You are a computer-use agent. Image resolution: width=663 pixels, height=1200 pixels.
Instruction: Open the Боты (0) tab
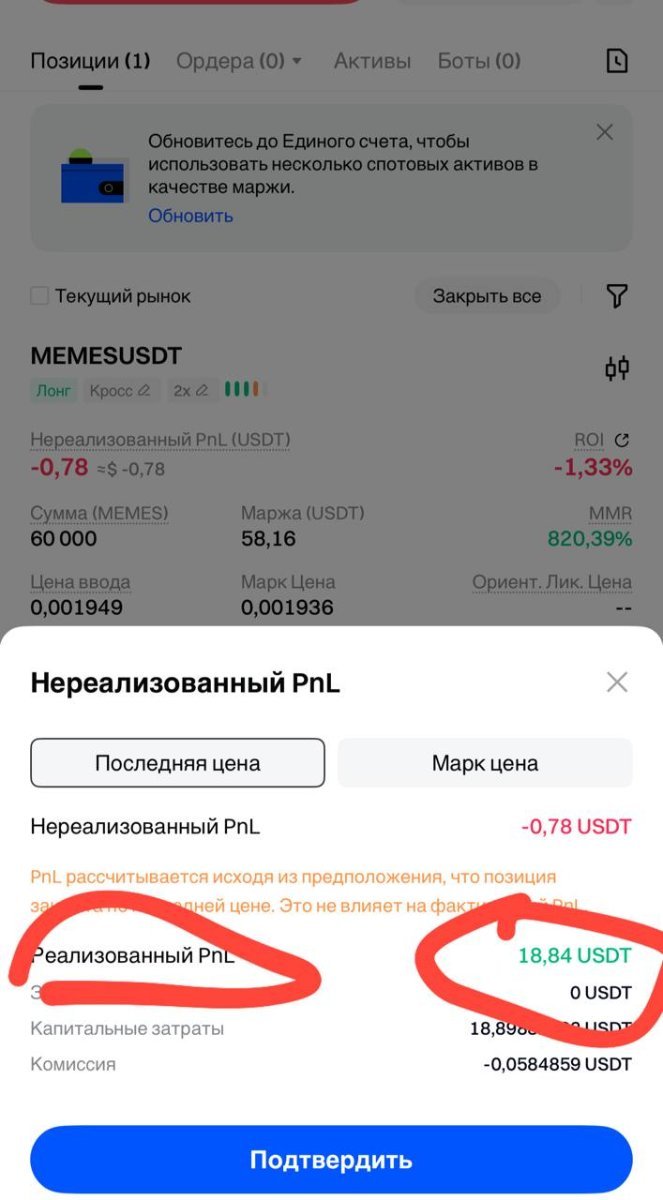(479, 61)
